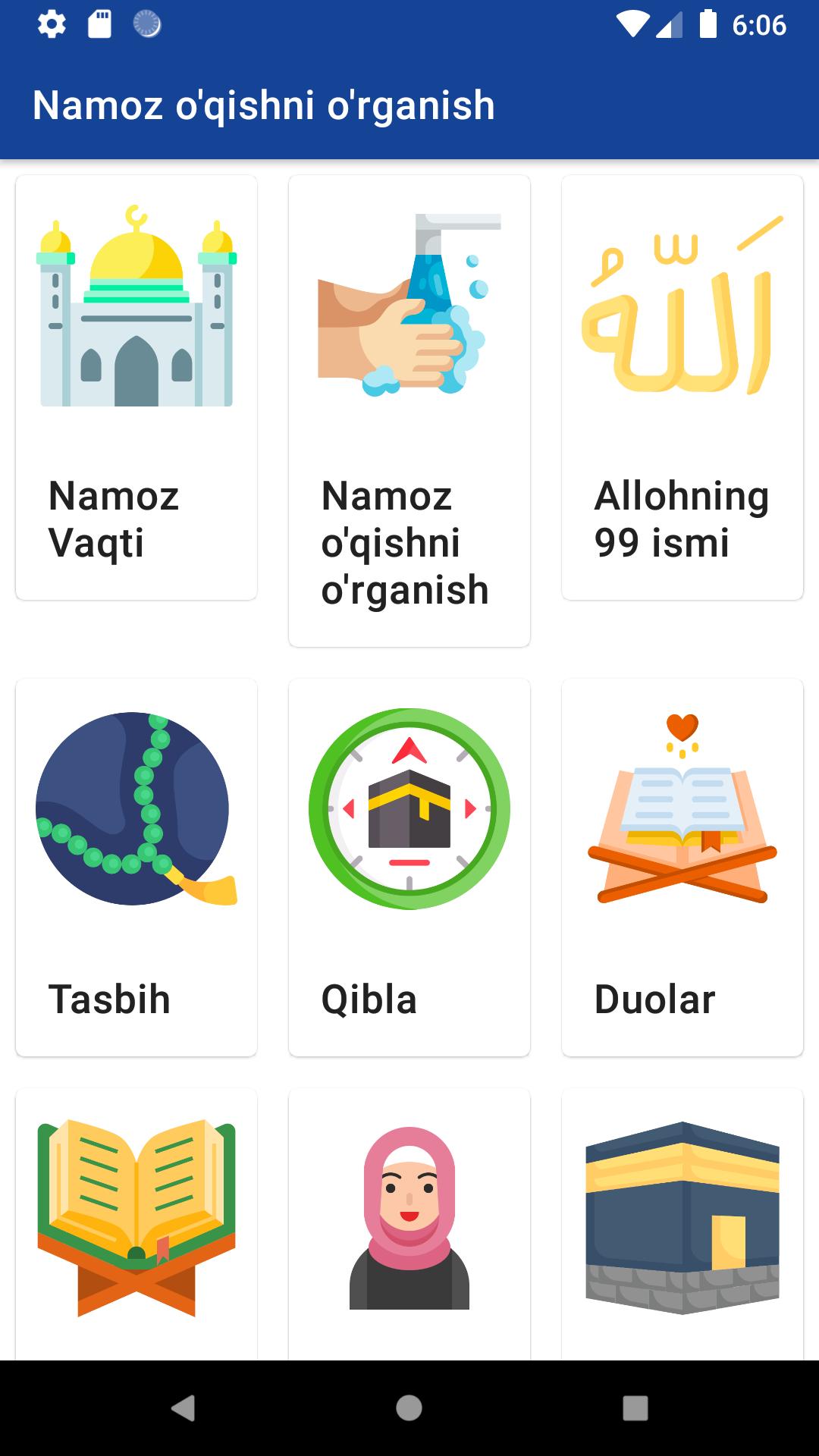The width and height of the screenshot is (819, 1456).
Task: Open the Namoz Vaqti card
Action: coord(136,387)
